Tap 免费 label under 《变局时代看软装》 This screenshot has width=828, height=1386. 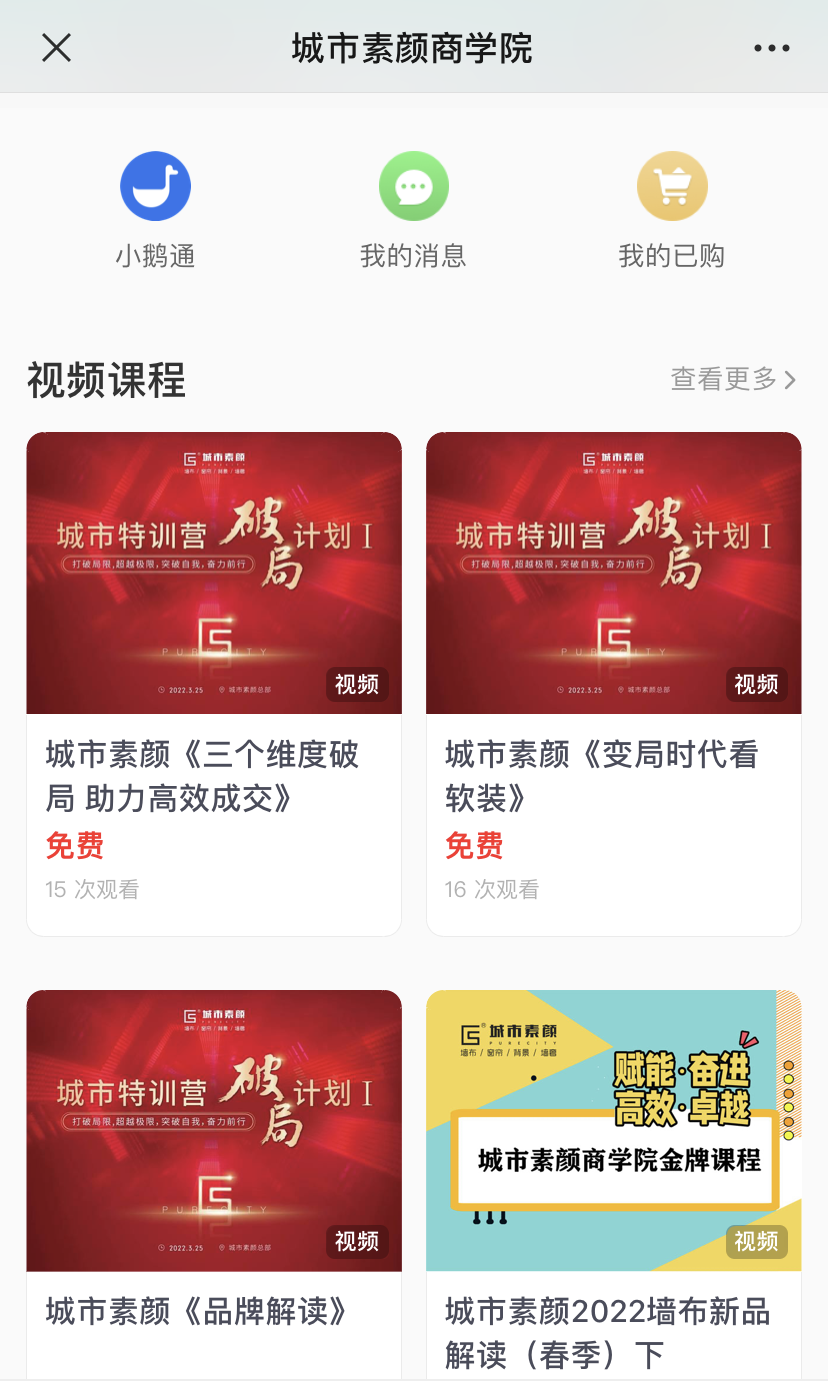pyautogui.click(x=473, y=845)
